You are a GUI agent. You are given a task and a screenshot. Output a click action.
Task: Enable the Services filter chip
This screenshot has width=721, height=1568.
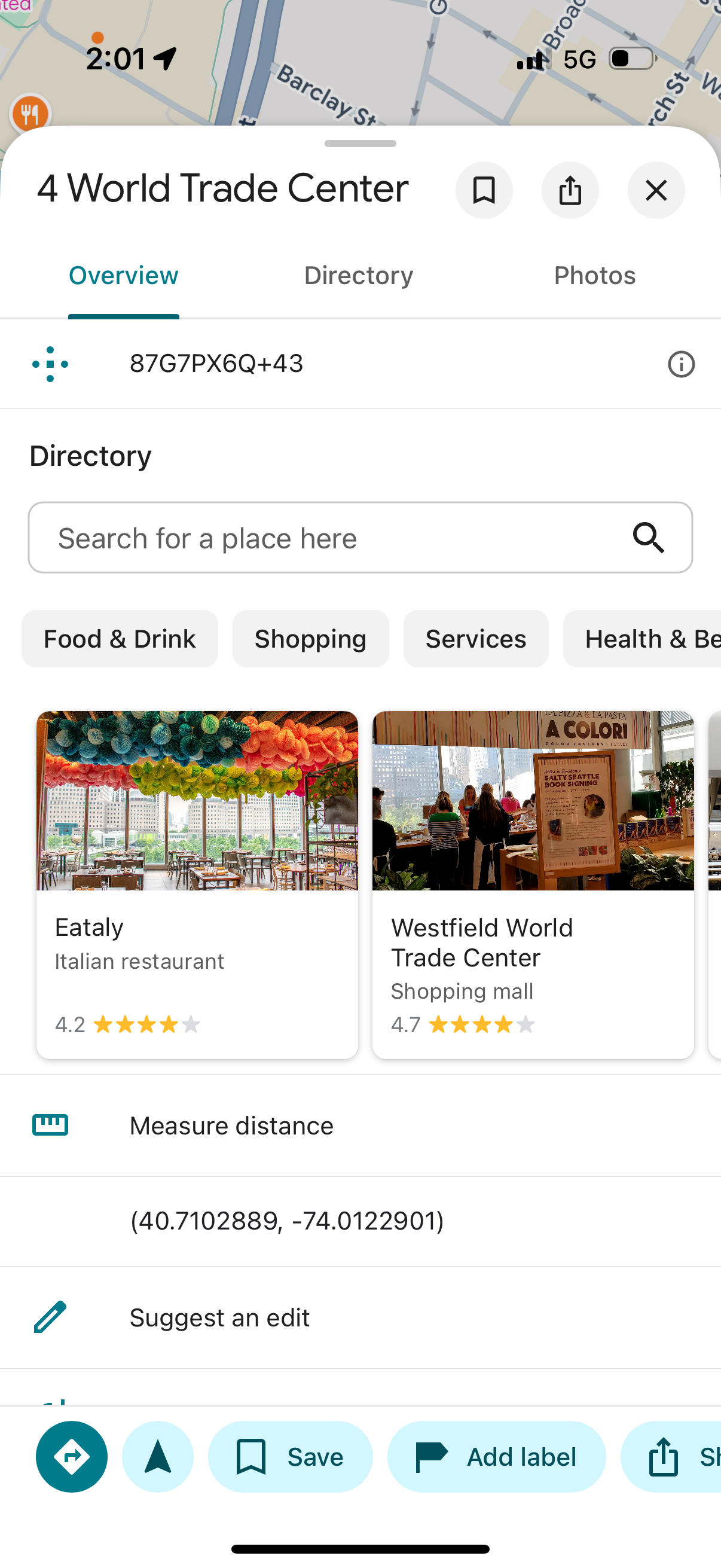(476, 639)
